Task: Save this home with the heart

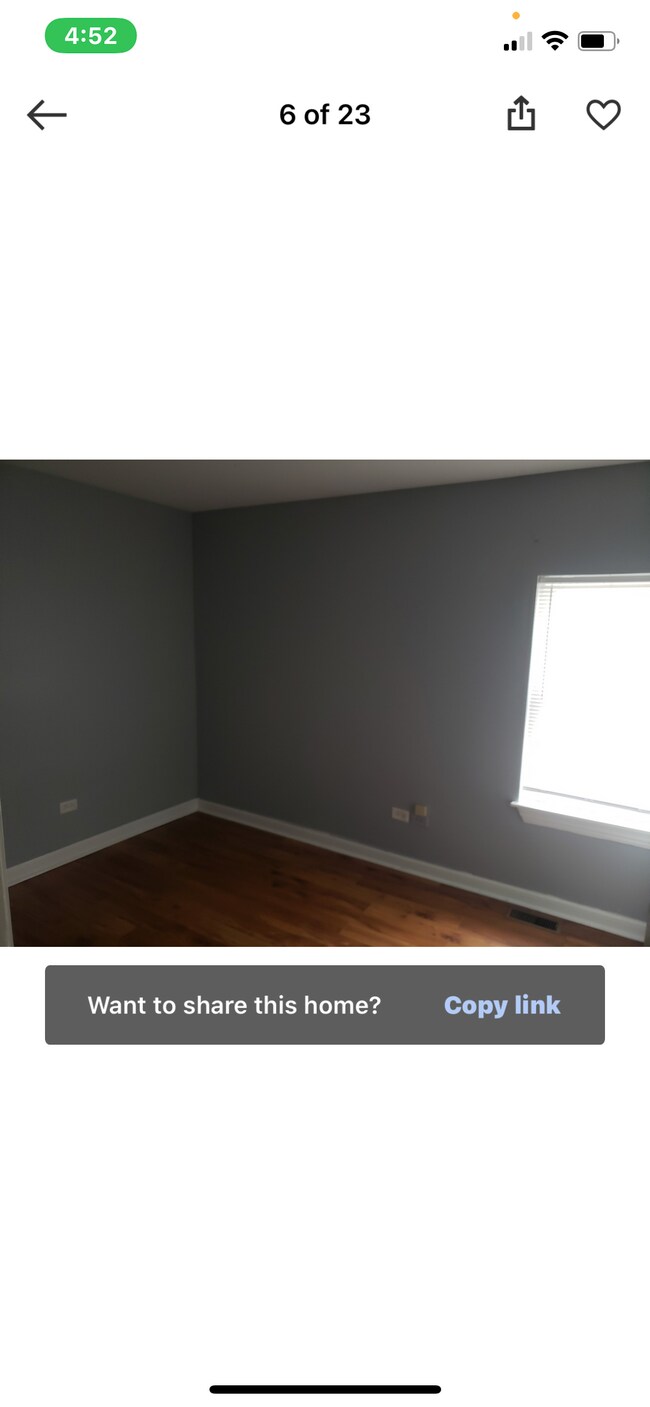Action: pos(603,115)
